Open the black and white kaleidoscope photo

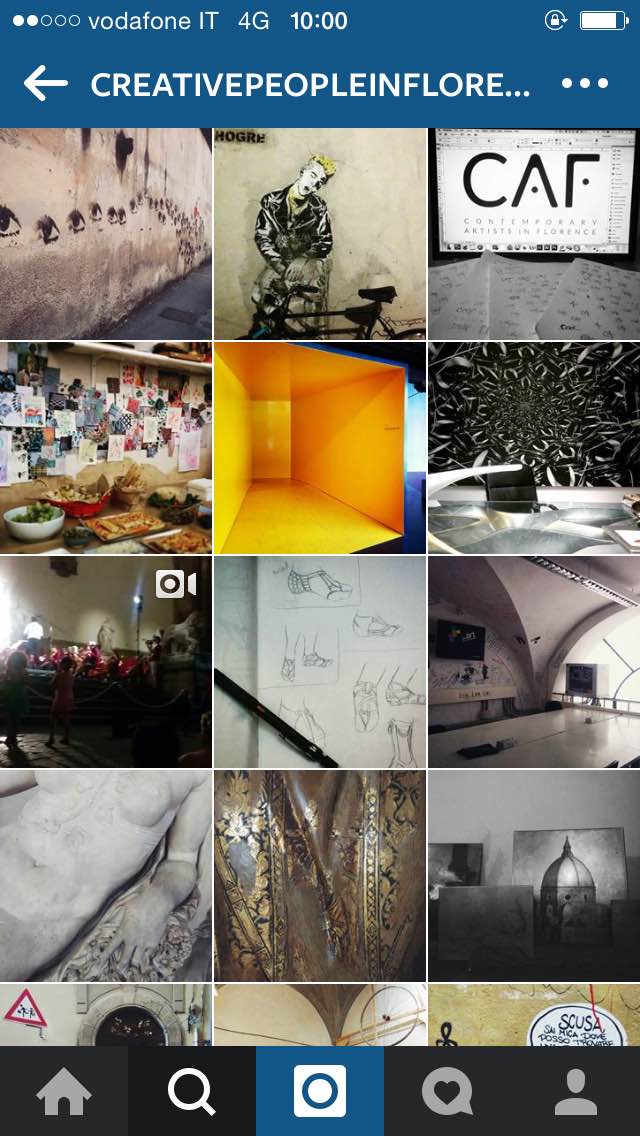[x=534, y=447]
